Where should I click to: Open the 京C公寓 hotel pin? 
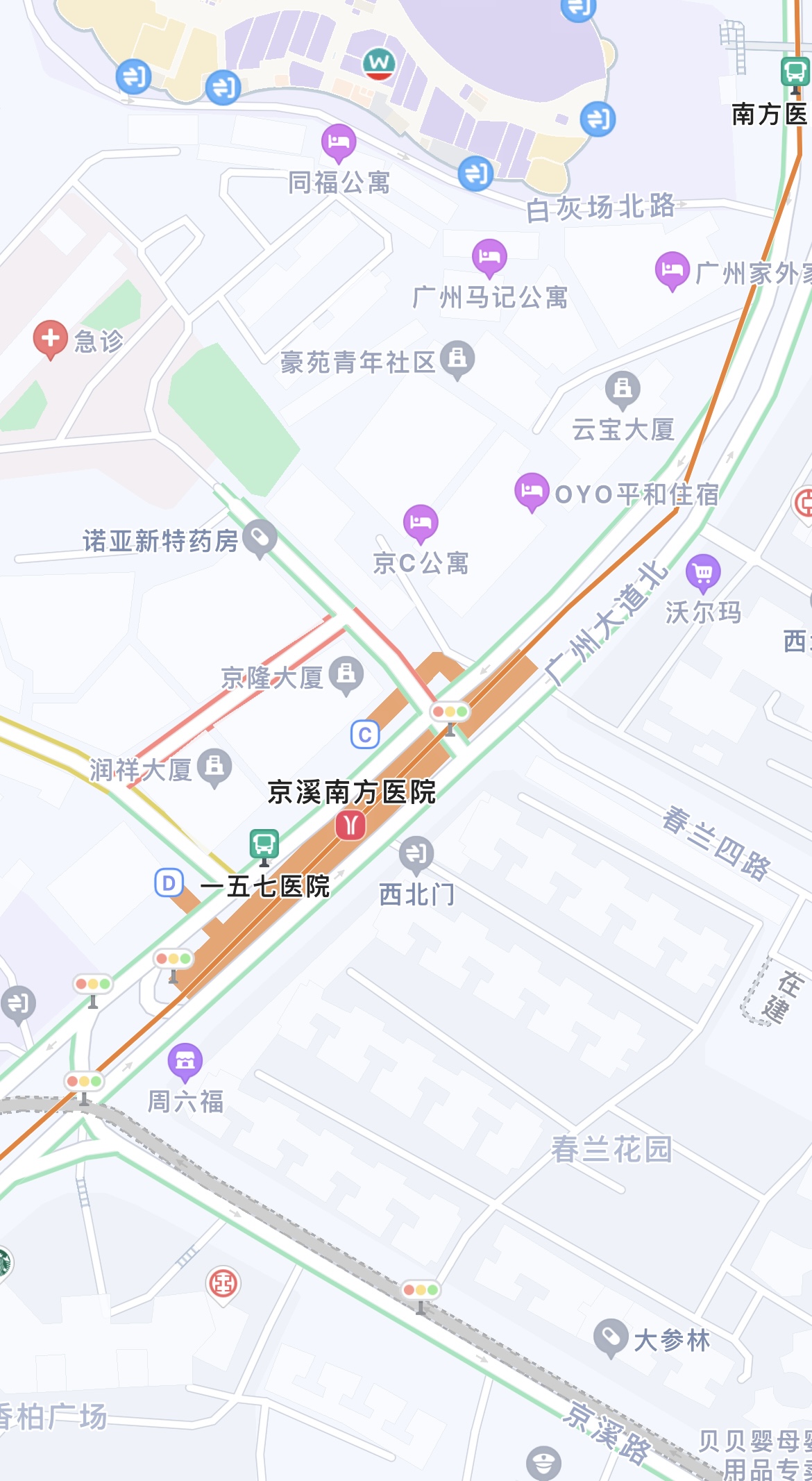pos(421,522)
